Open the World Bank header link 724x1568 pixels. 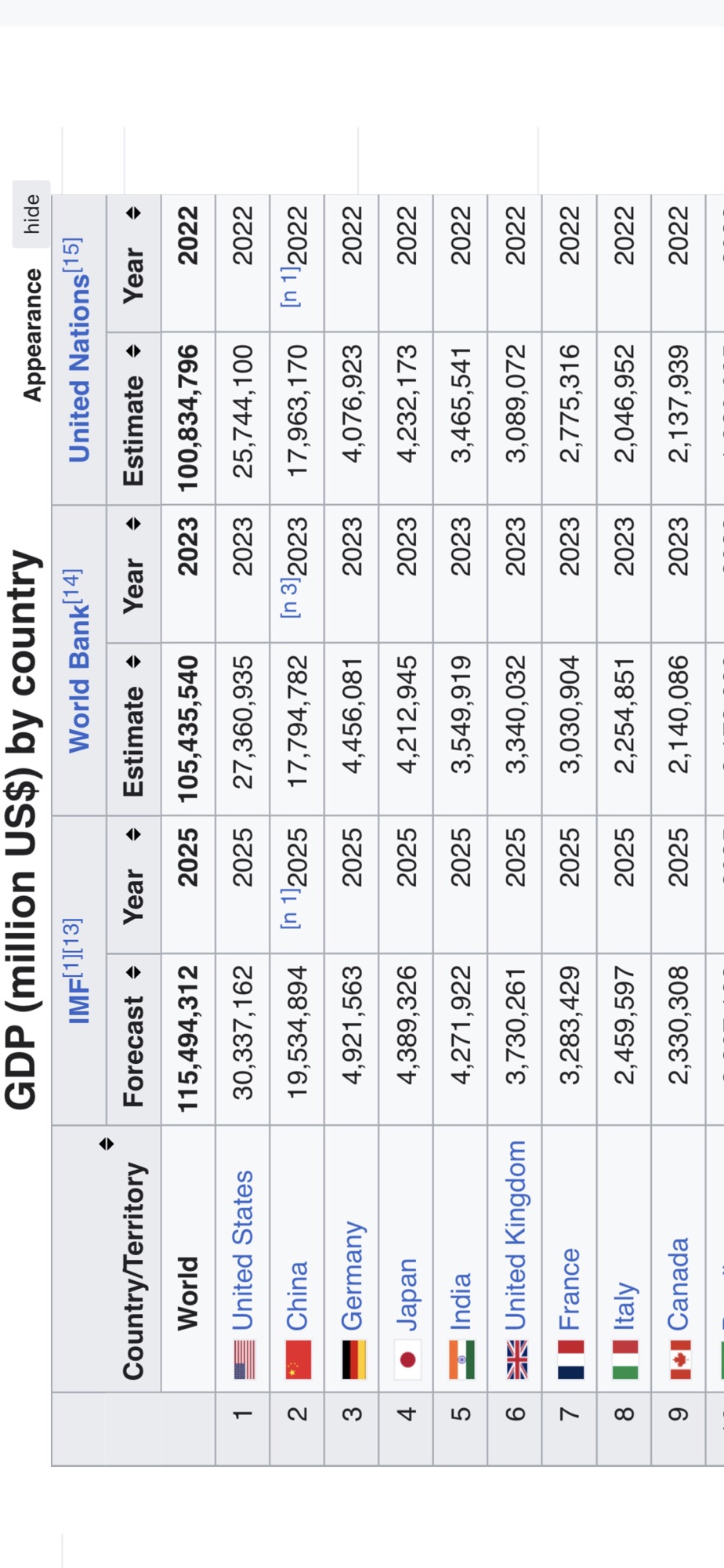[79, 681]
